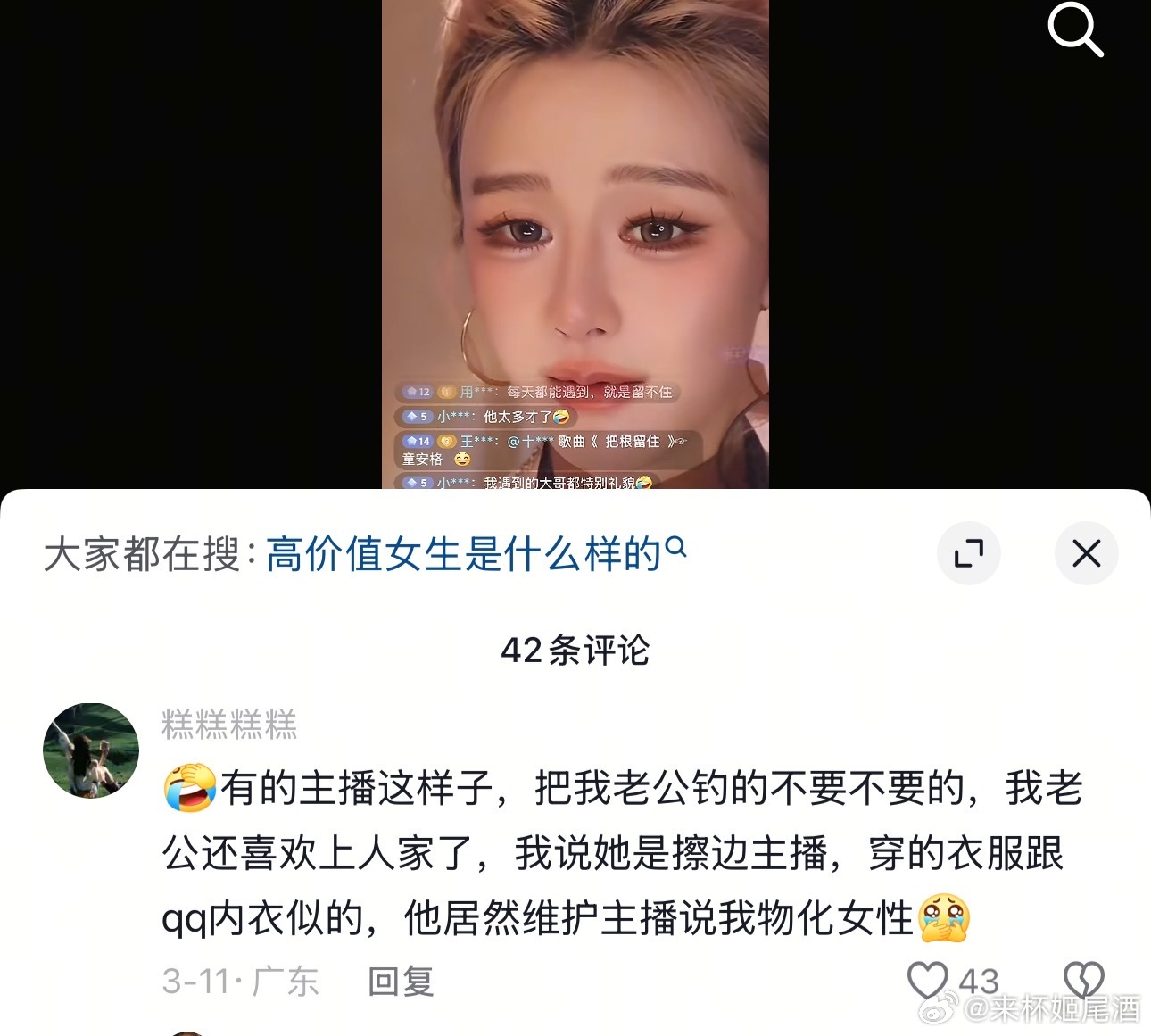Dislike 糕糕糕糕's comment
The height and width of the screenshot is (1036, 1151).
coord(1083,979)
